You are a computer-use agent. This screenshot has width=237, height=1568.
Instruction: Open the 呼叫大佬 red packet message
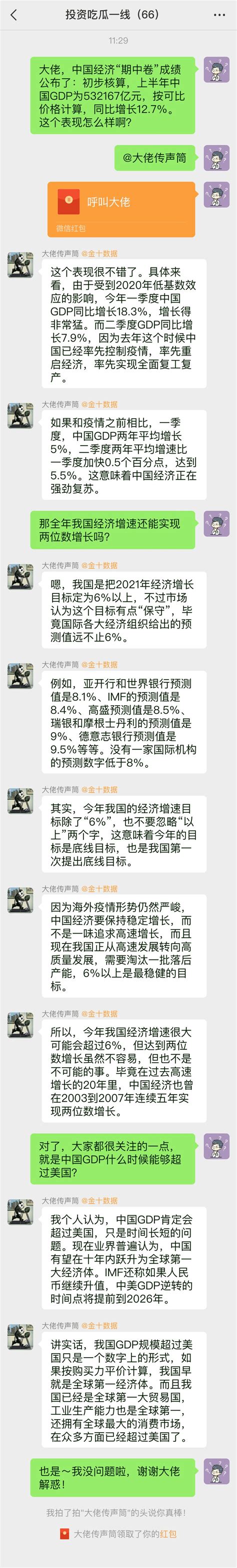pyautogui.click(x=121, y=209)
